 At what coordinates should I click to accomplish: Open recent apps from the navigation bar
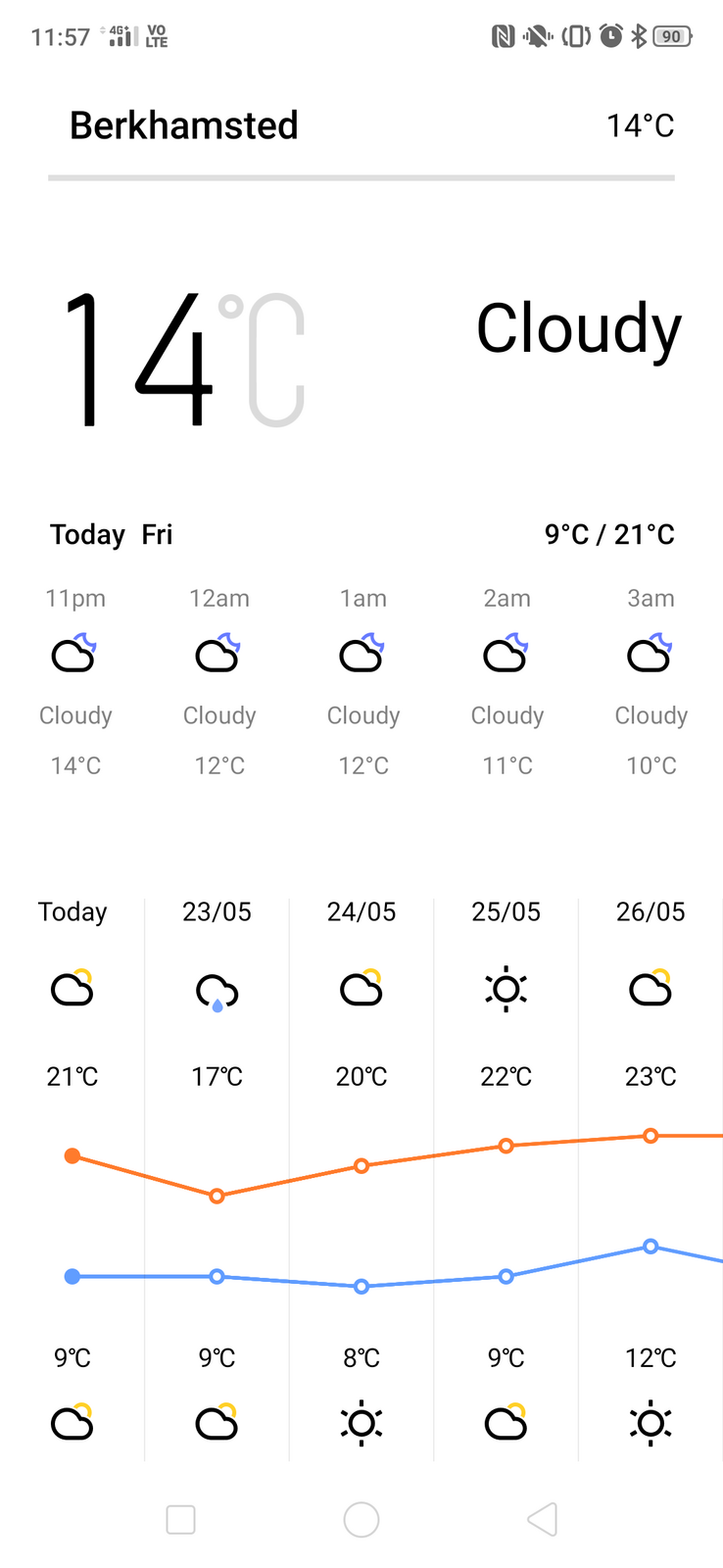coord(181,1520)
